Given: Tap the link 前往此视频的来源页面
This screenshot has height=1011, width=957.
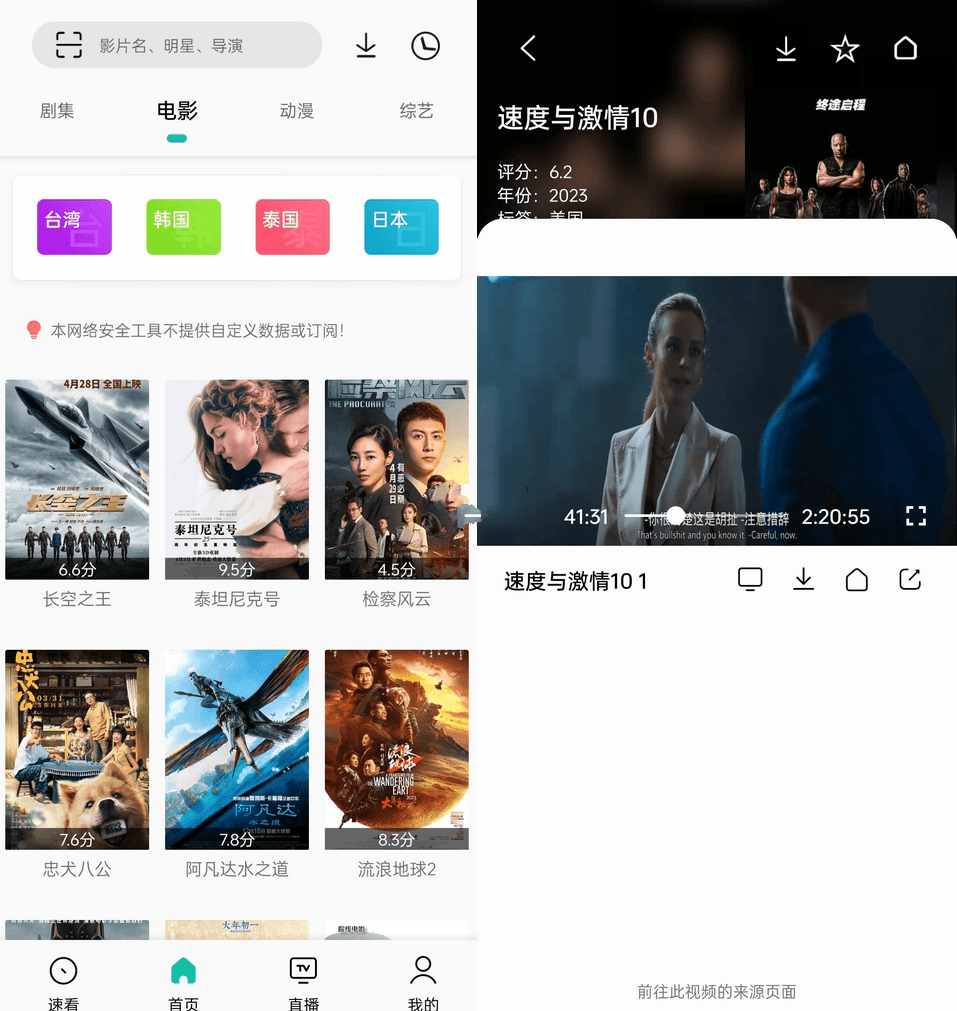Looking at the screenshot, I should [715, 992].
